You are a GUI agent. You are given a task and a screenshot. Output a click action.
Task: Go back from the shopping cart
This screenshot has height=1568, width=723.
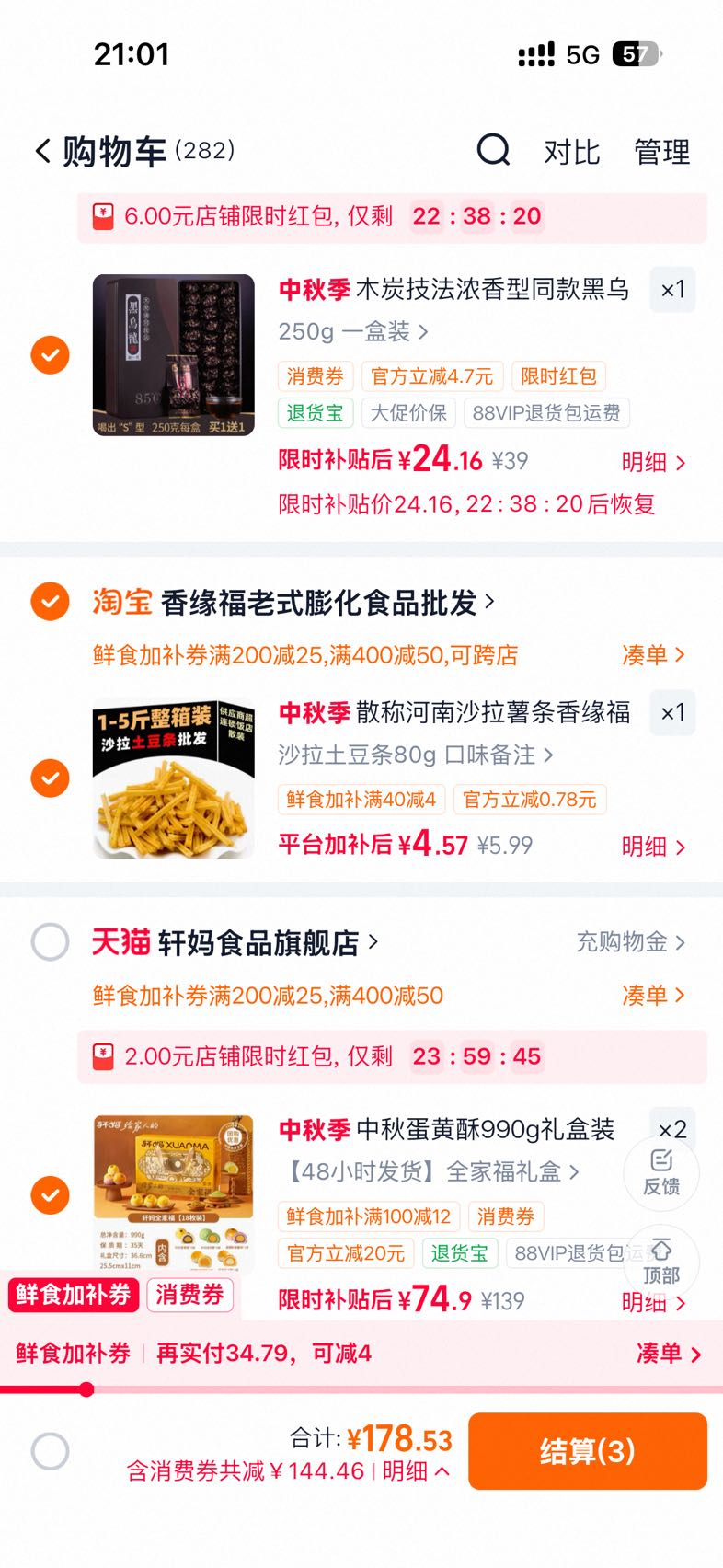tap(42, 152)
